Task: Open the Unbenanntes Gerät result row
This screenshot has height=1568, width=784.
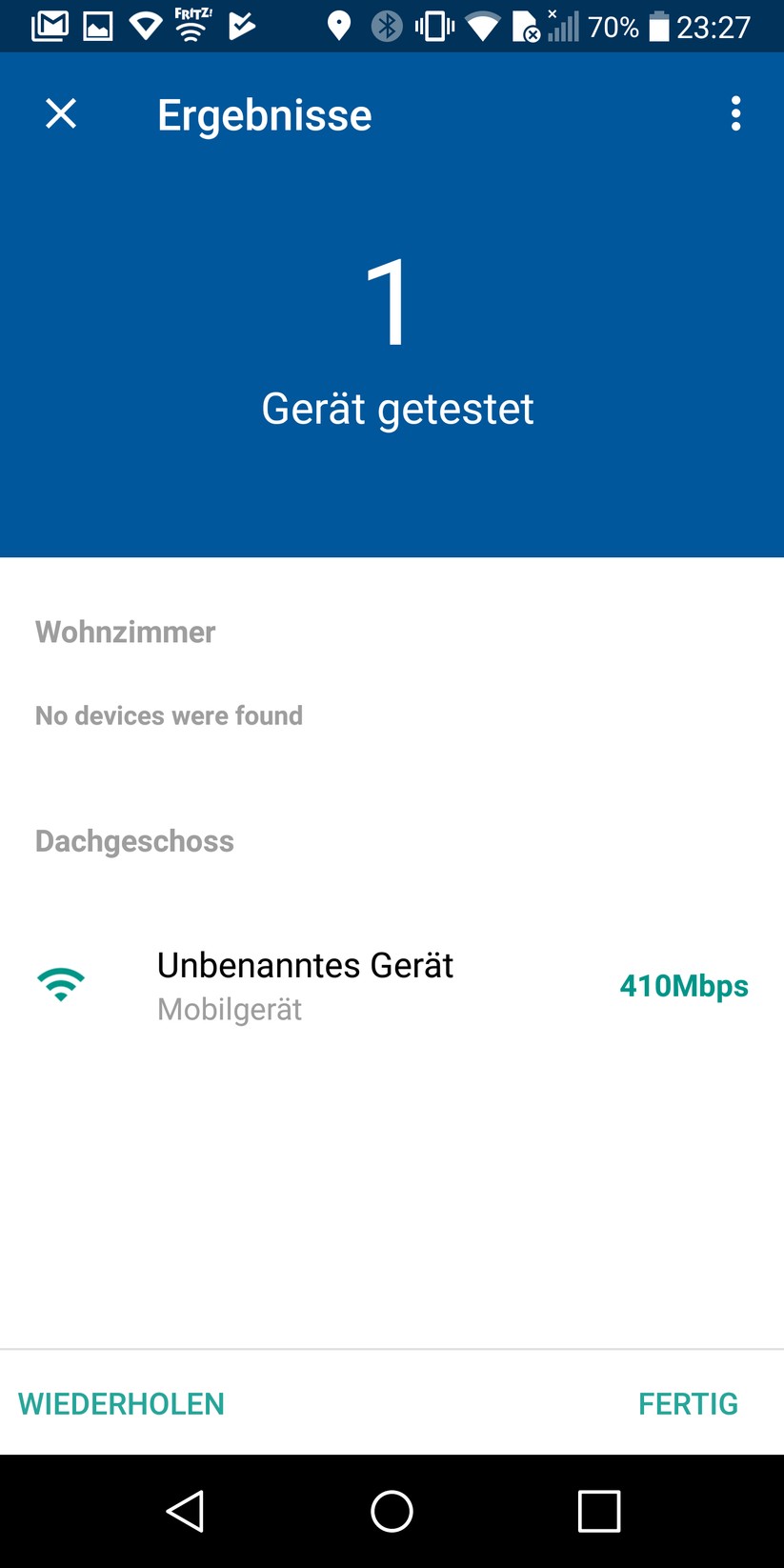Action: coord(391,986)
